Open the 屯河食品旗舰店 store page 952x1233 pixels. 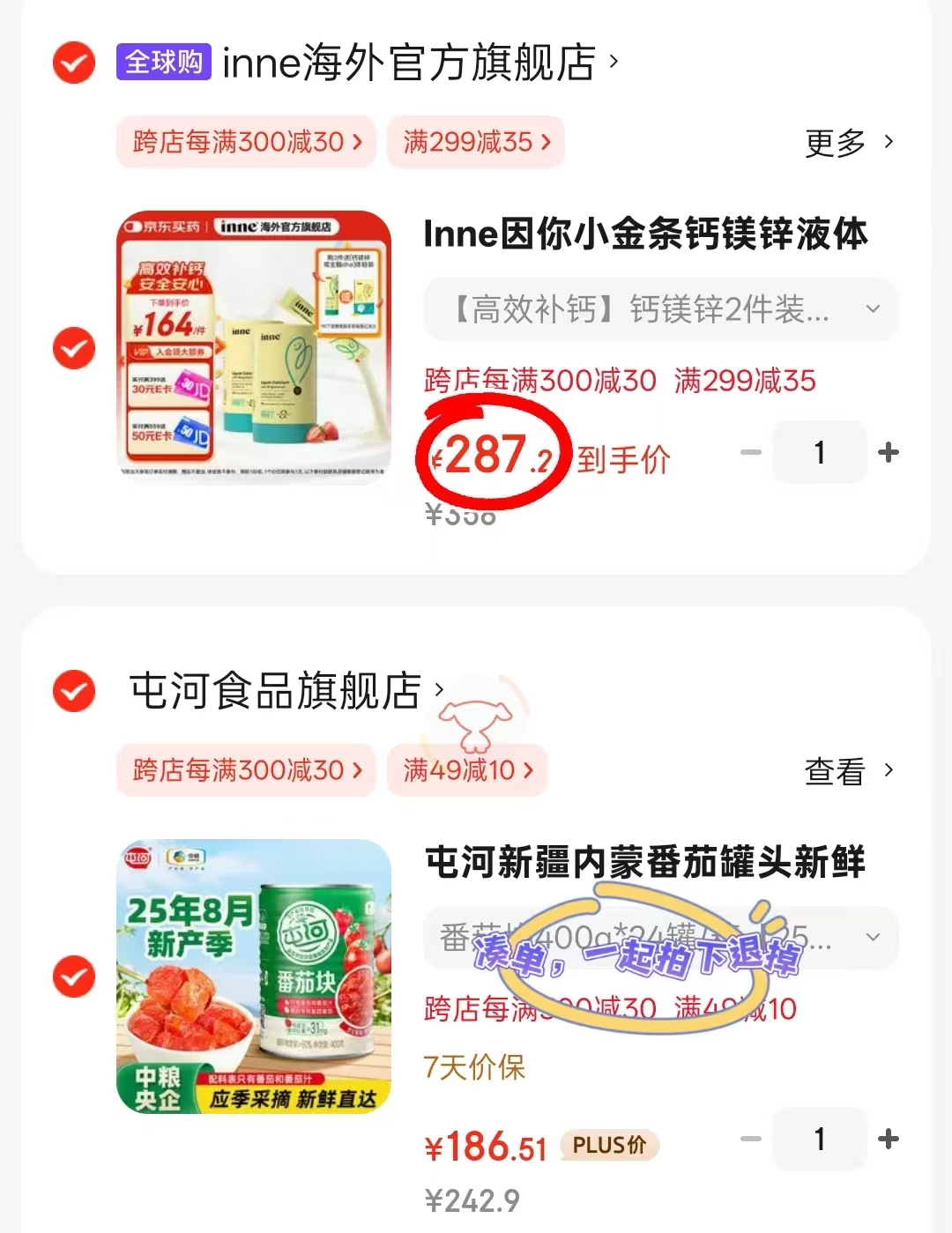tap(273, 692)
